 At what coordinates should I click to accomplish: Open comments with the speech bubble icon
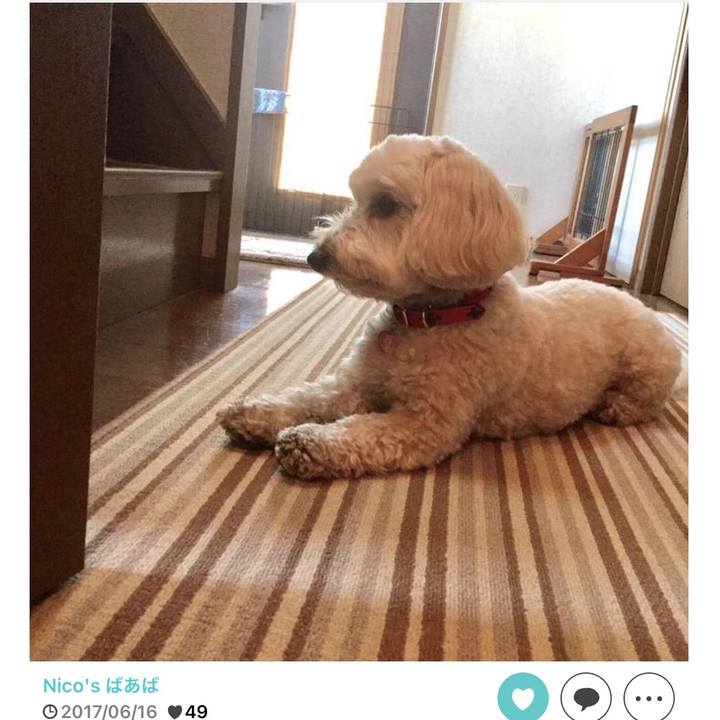(x=586, y=697)
